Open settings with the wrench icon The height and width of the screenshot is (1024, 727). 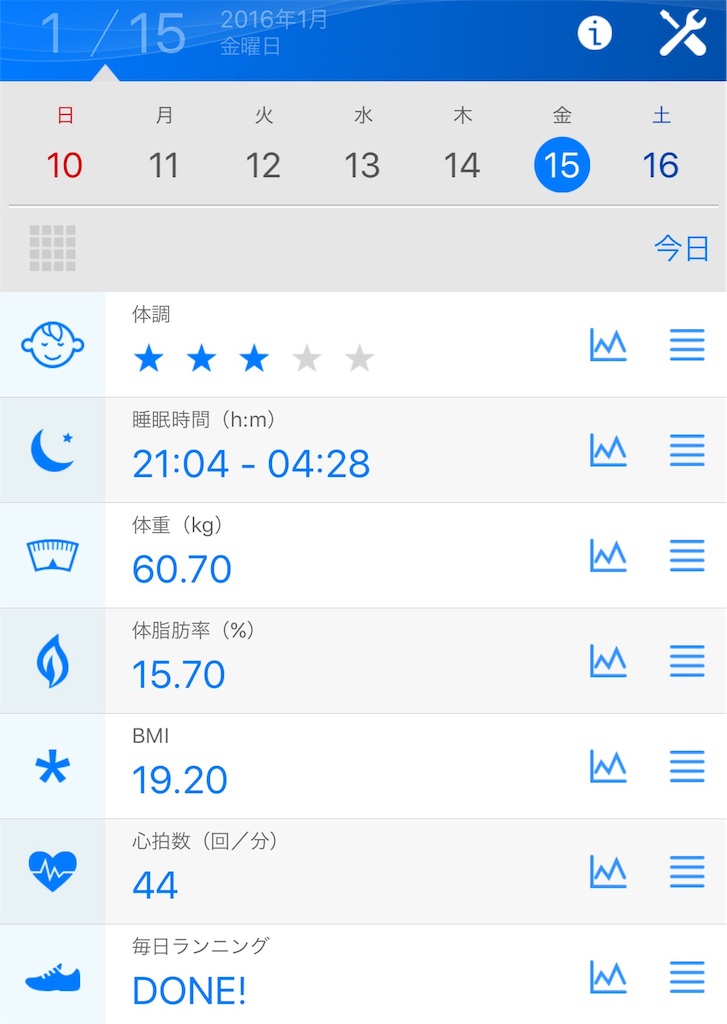tap(684, 33)
